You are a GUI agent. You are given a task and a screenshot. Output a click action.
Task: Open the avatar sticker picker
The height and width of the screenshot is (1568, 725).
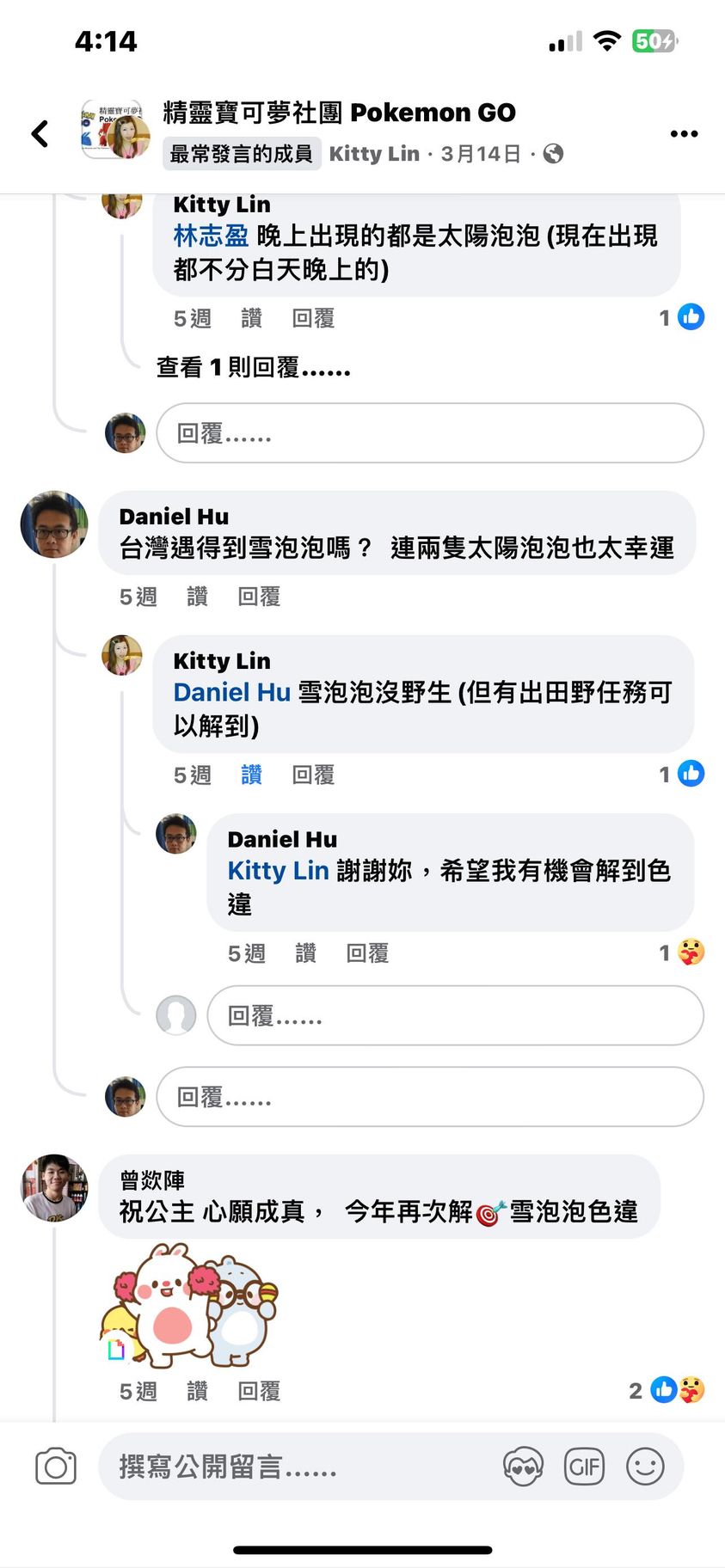(x=523, y=1467)
